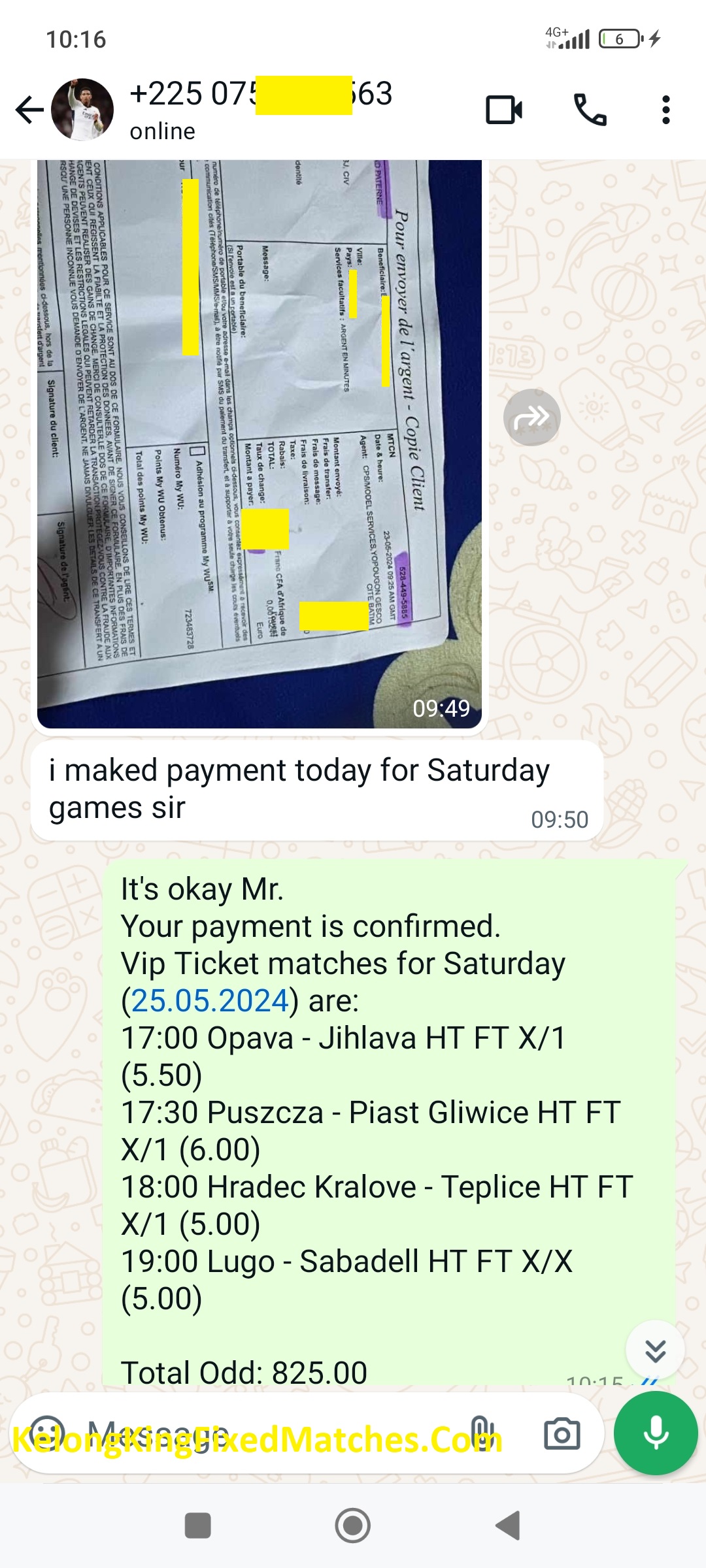Record a voice message
Screen dimensions: 706x1568
656,1433
